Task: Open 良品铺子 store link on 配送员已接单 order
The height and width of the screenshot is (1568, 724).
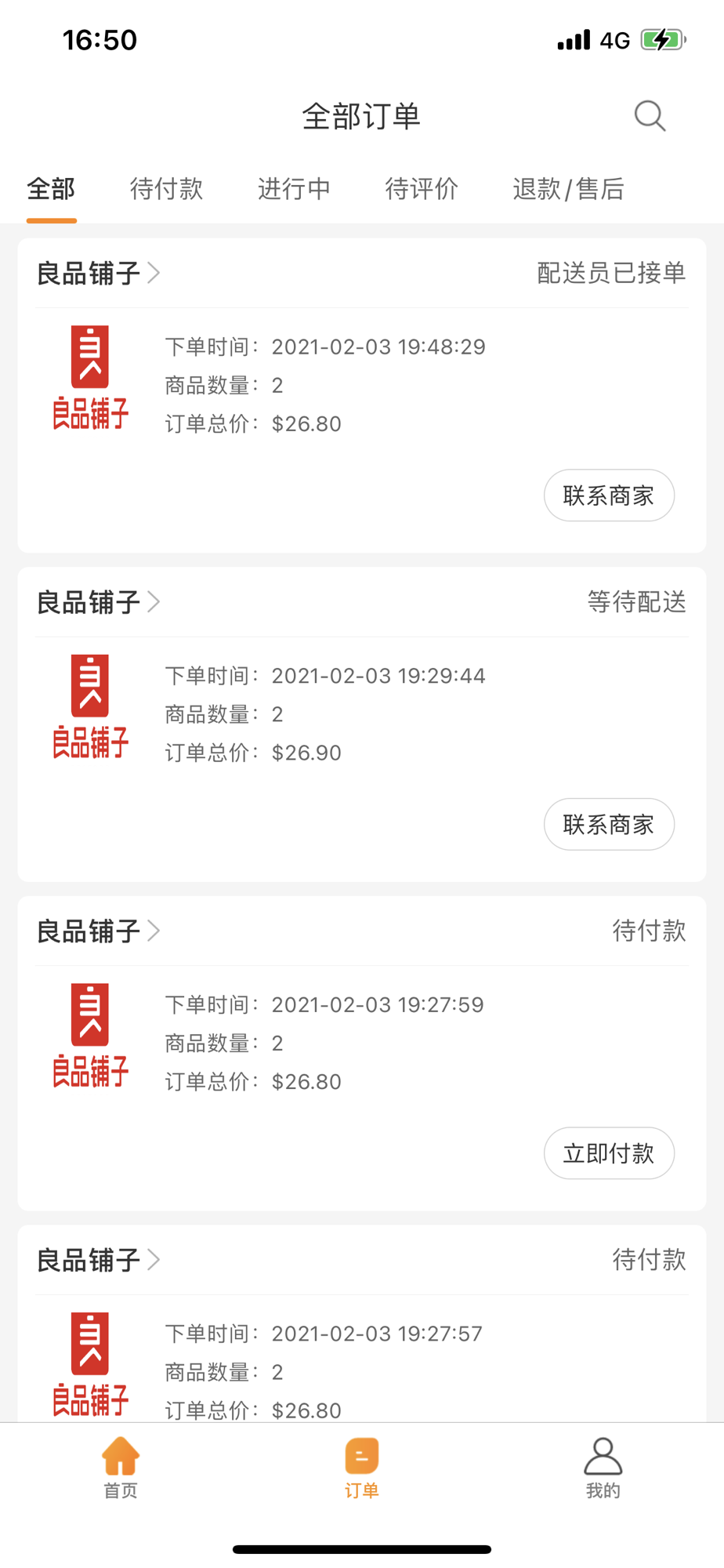Action: tap(99, 274)
